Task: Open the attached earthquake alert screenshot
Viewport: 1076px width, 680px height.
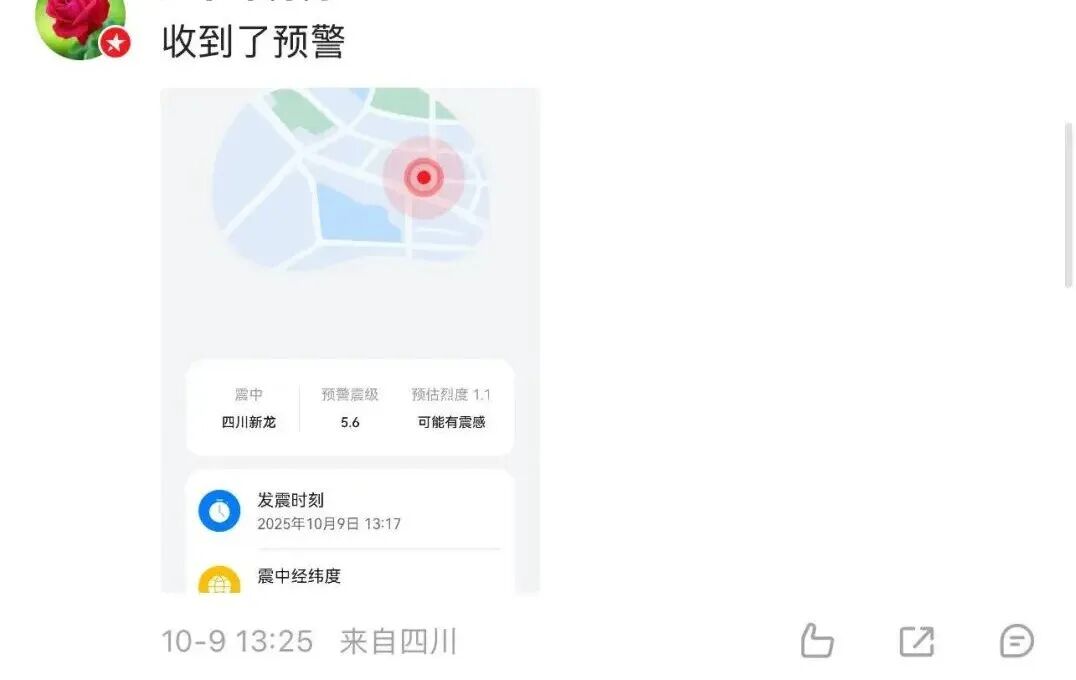Action: (x=350, y=340)
